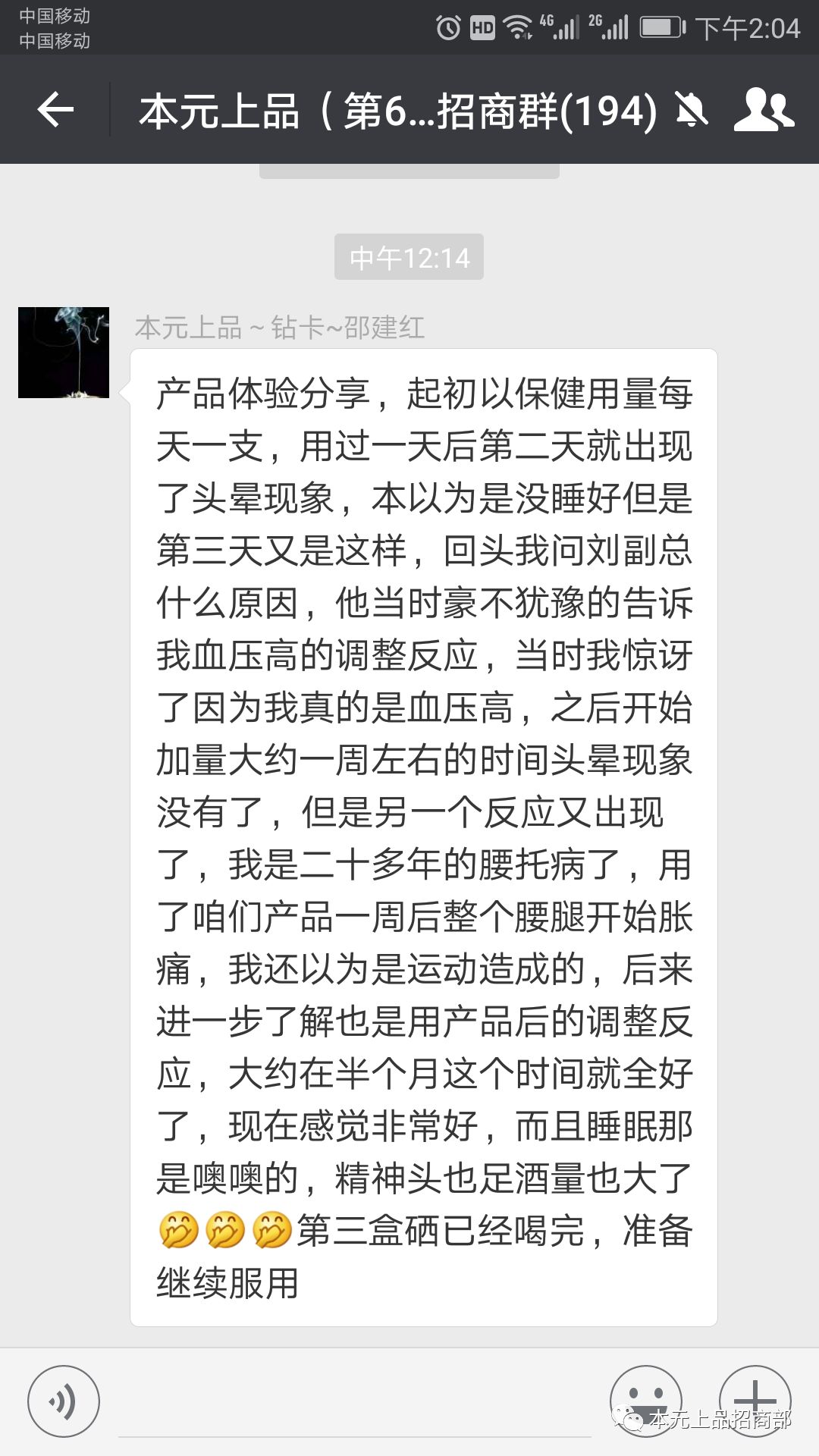Go back from the group chat
819x1456 pixels.
(x=55, y=111)
